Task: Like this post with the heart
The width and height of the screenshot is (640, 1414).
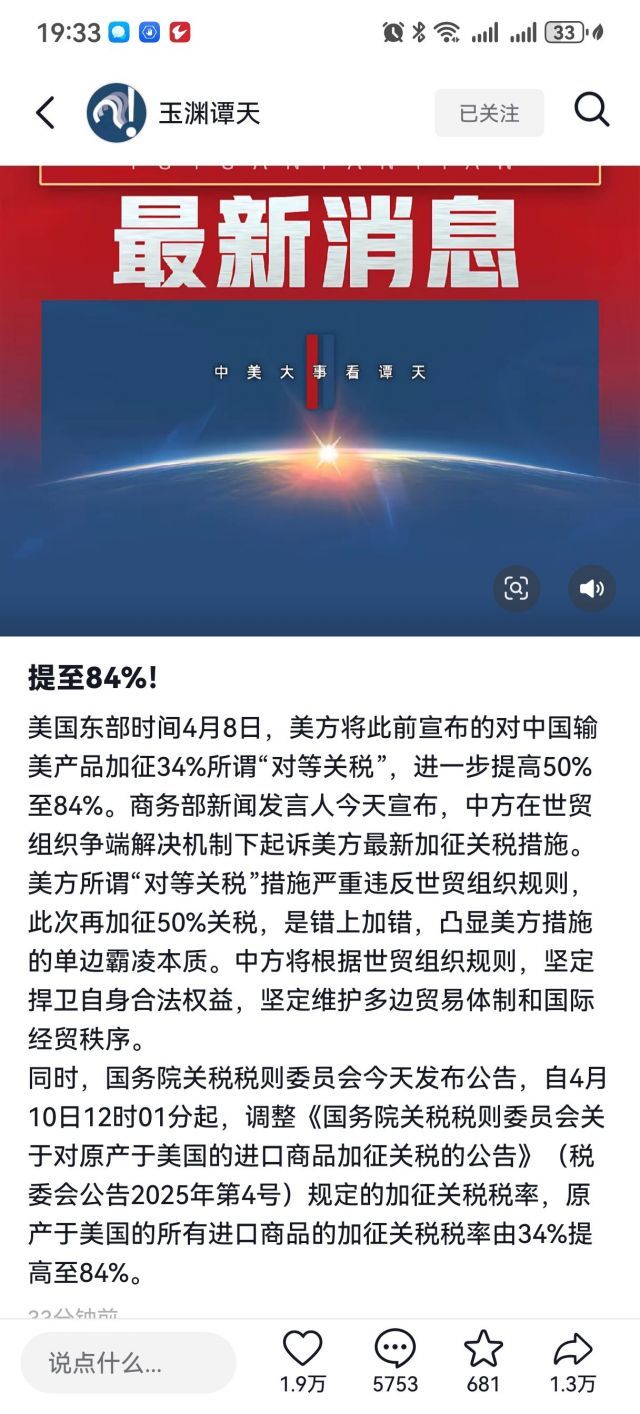Action: [x=302, y=1350]
